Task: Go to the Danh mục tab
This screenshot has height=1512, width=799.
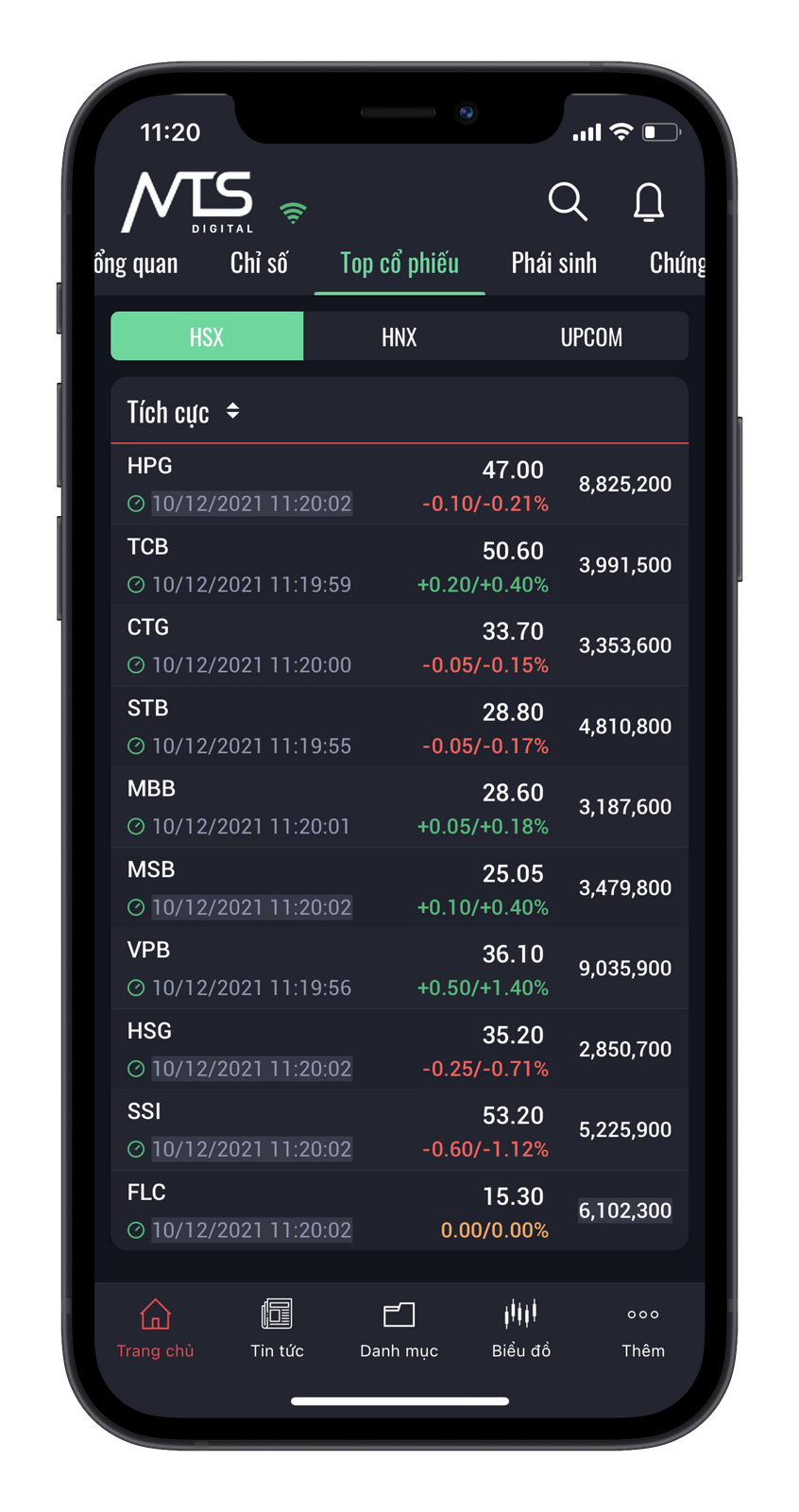Action: pos(399,1327)
